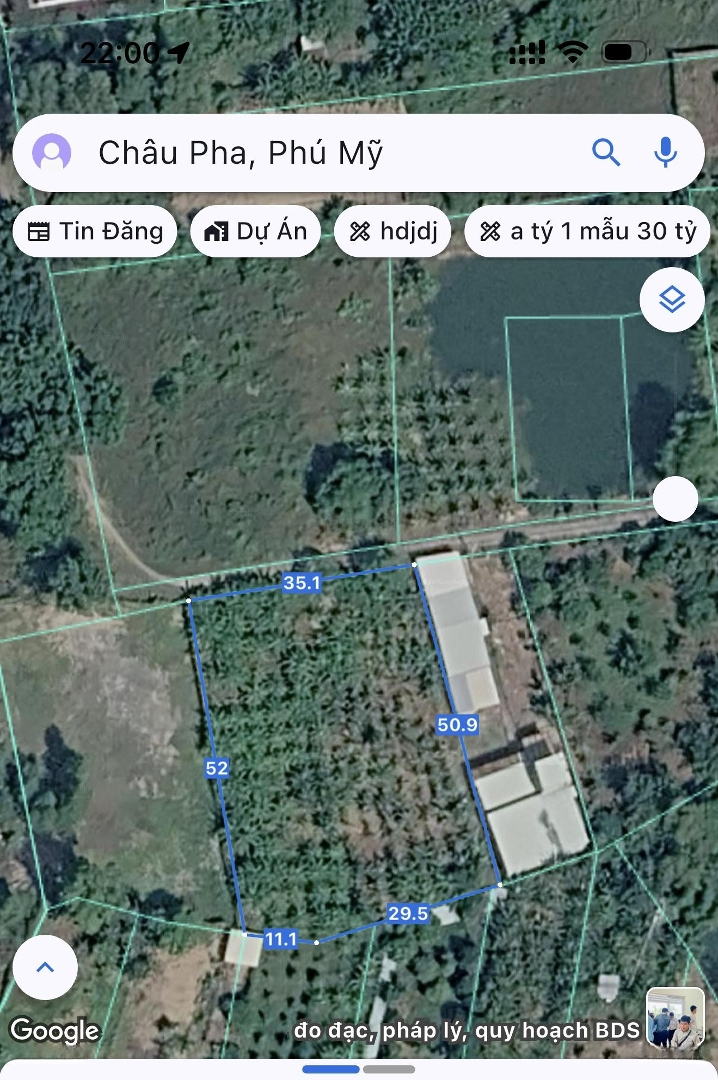Open the Tin Đăng listings chip
This screenshot has height=1080, width=718.
pos(95,231)
